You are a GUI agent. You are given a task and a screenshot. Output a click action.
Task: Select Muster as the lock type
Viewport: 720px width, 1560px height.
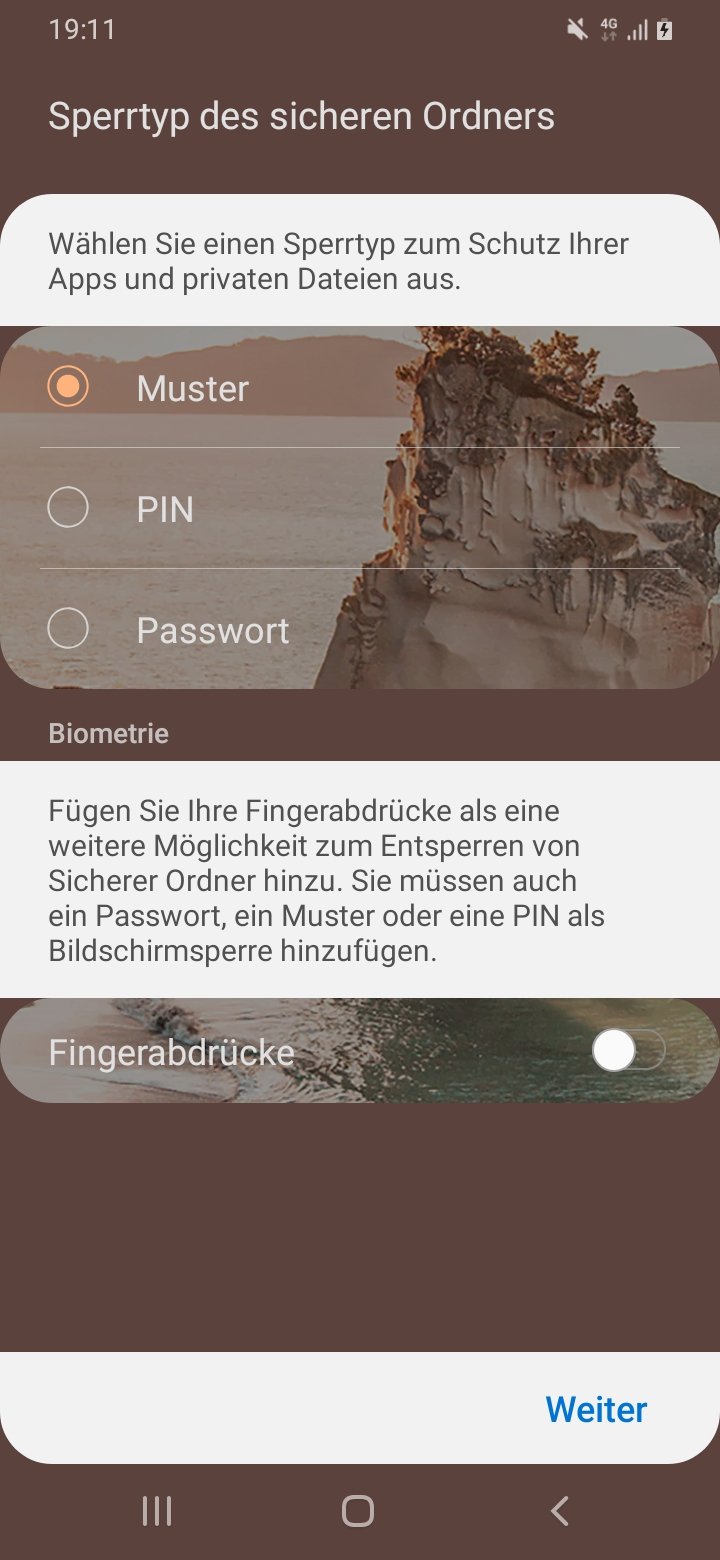click(x=68, y=387)
